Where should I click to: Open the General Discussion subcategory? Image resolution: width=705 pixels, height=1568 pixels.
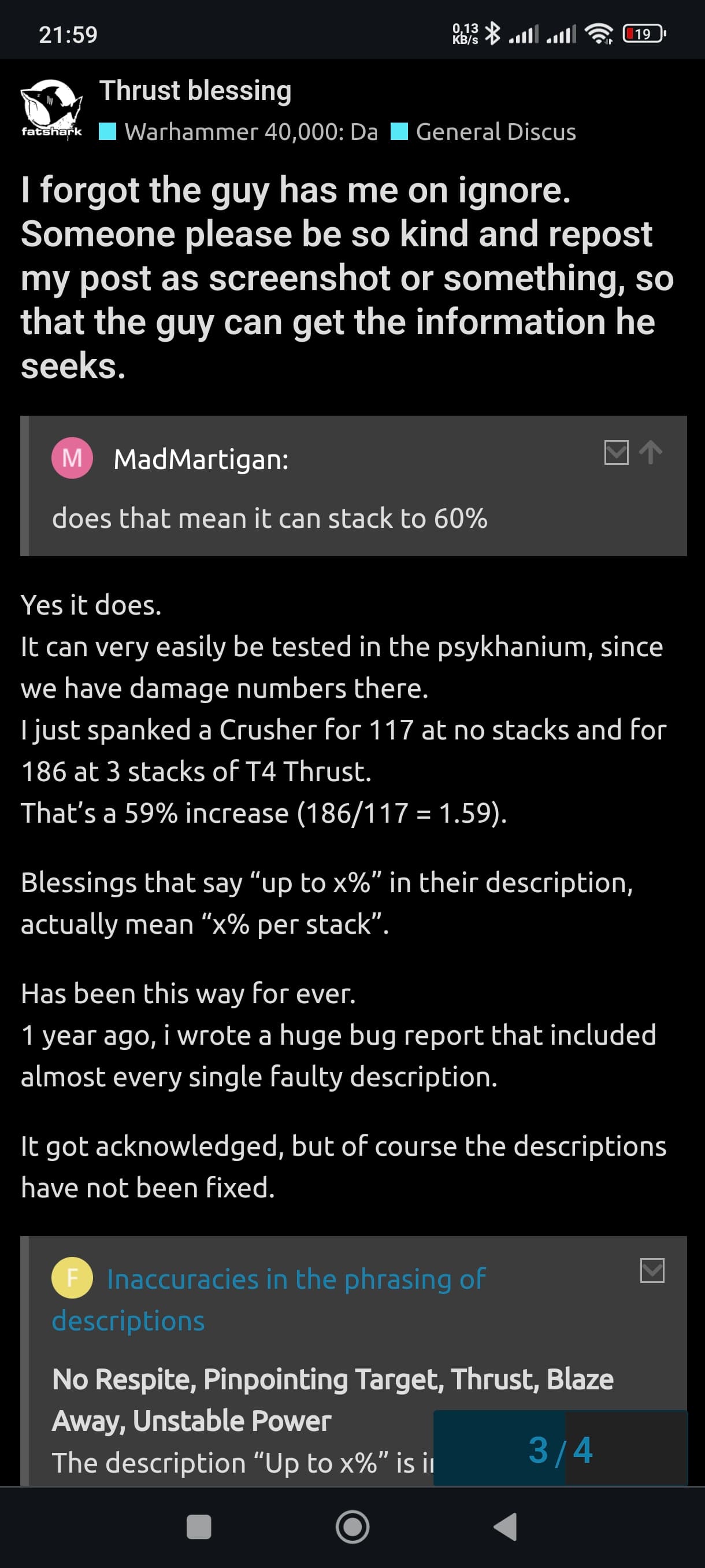[483, 131]
